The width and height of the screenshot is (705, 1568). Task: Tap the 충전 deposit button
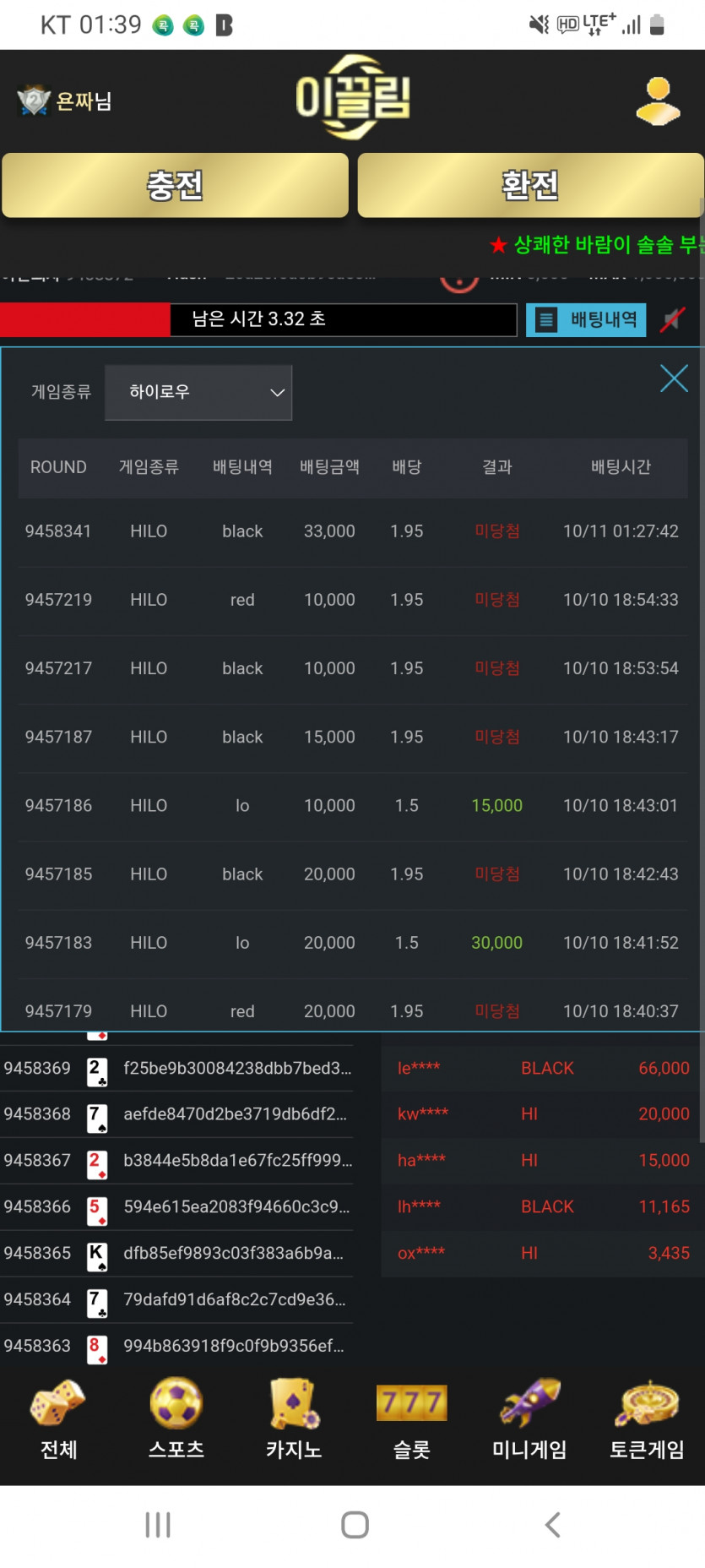pyautogui.click(x=176, y=185)
